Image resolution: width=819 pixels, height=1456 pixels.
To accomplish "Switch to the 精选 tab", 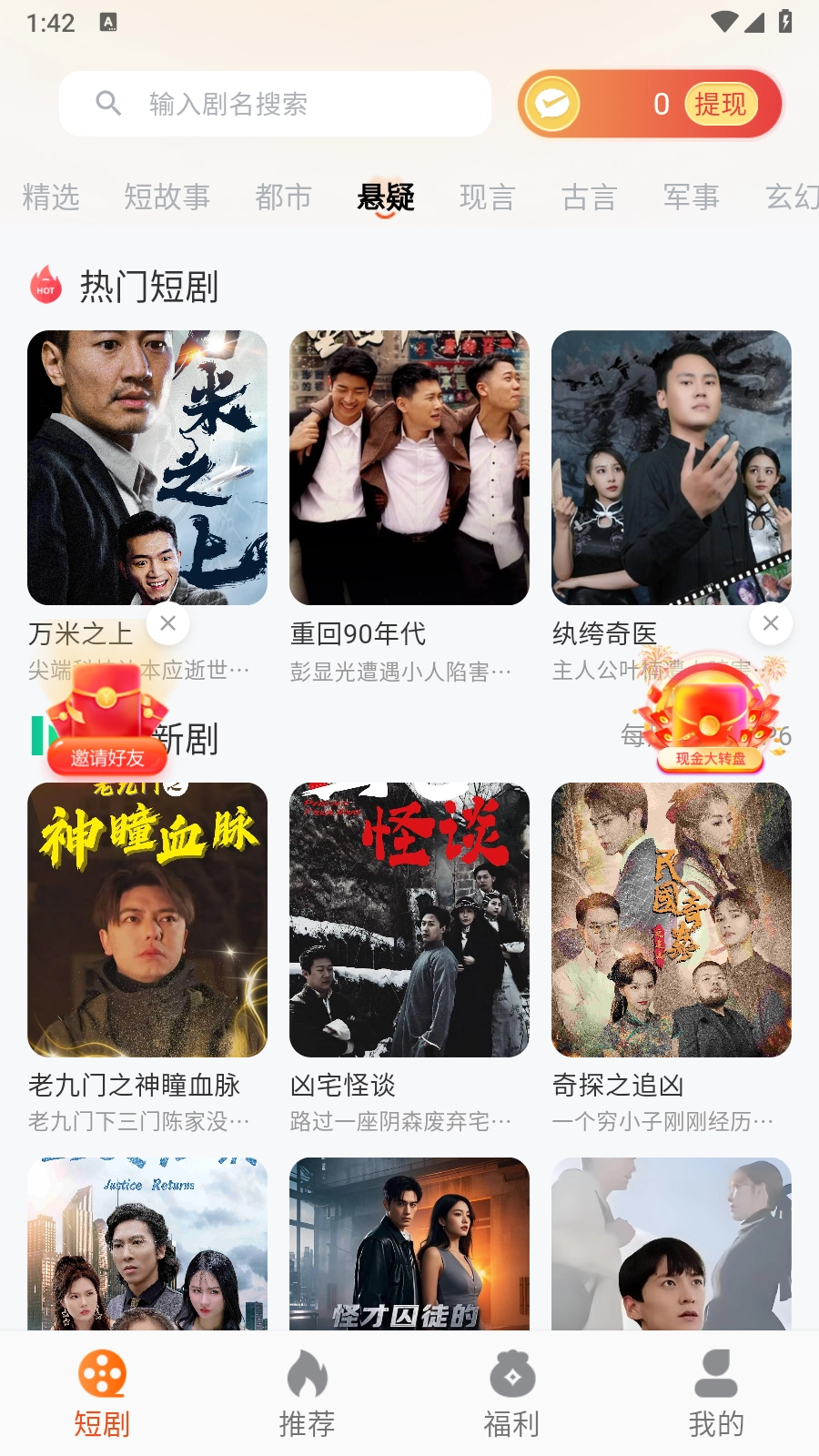I will pos(51,197).
